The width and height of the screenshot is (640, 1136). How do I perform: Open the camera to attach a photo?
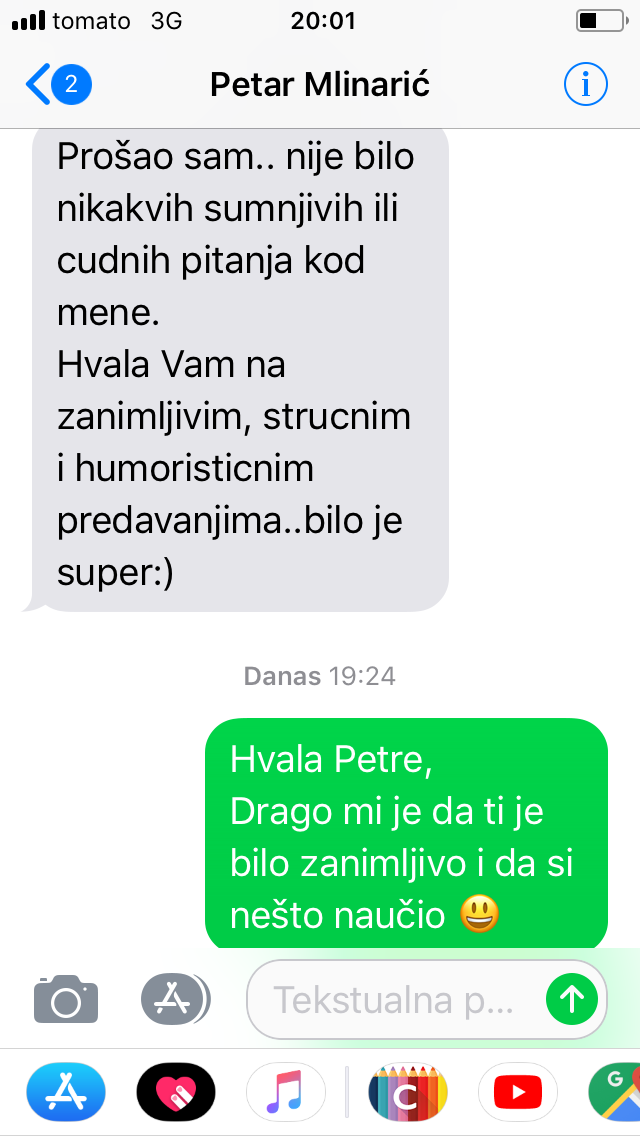click(x=66, y=1000)
